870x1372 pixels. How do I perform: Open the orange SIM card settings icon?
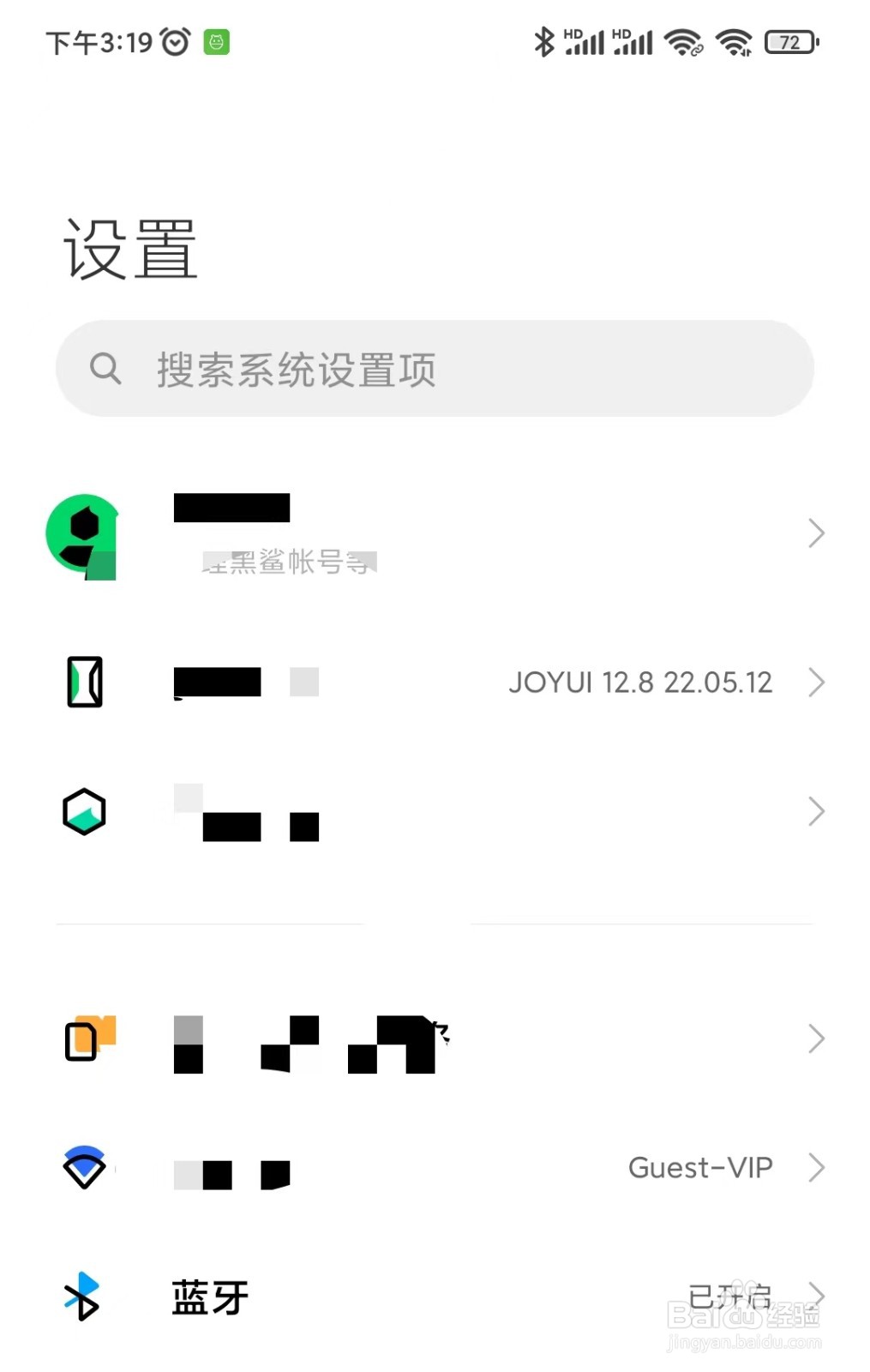point(90,1039)
